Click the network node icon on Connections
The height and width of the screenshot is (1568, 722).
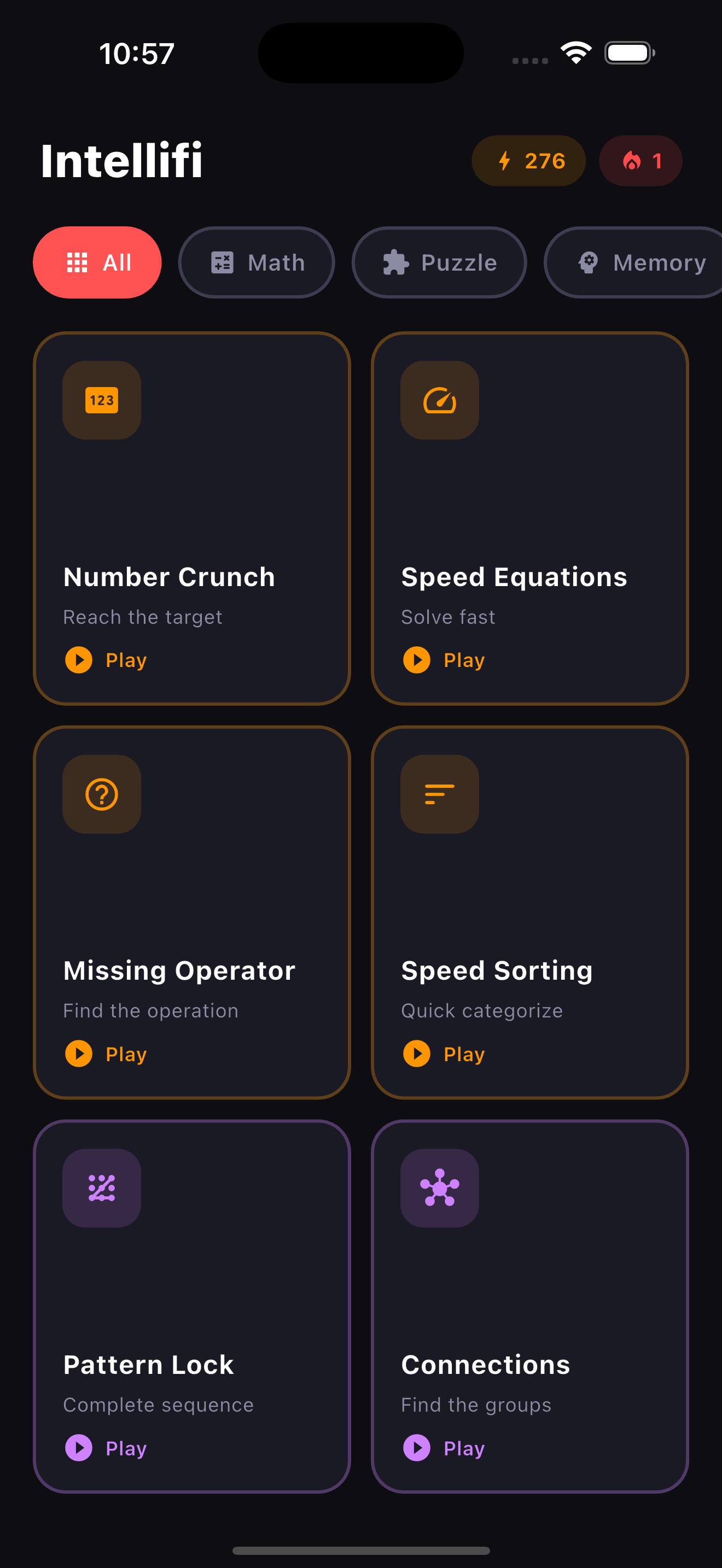pyautogui.click(x=440, y=1187)
